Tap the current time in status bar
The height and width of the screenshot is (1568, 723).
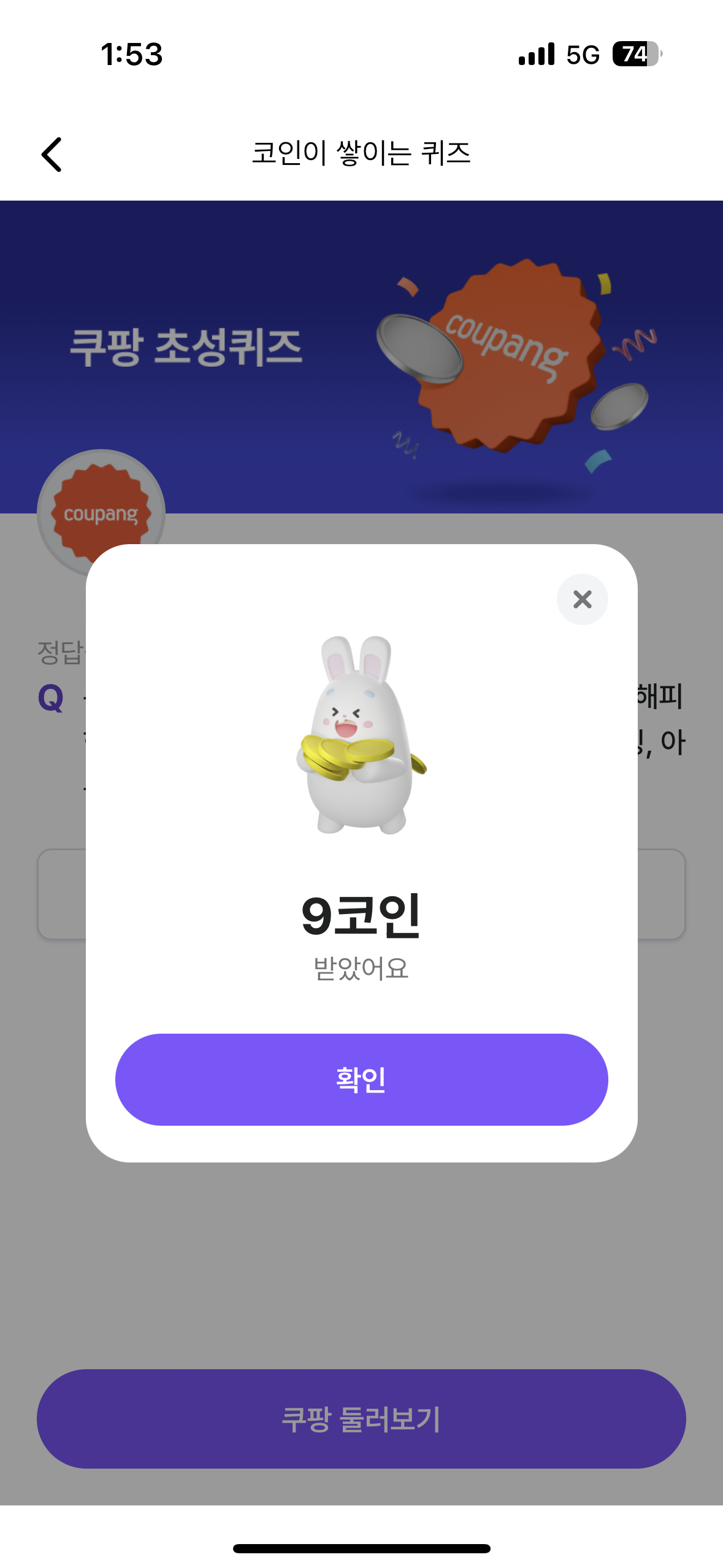pyautogui.click(x=130, y=55)
